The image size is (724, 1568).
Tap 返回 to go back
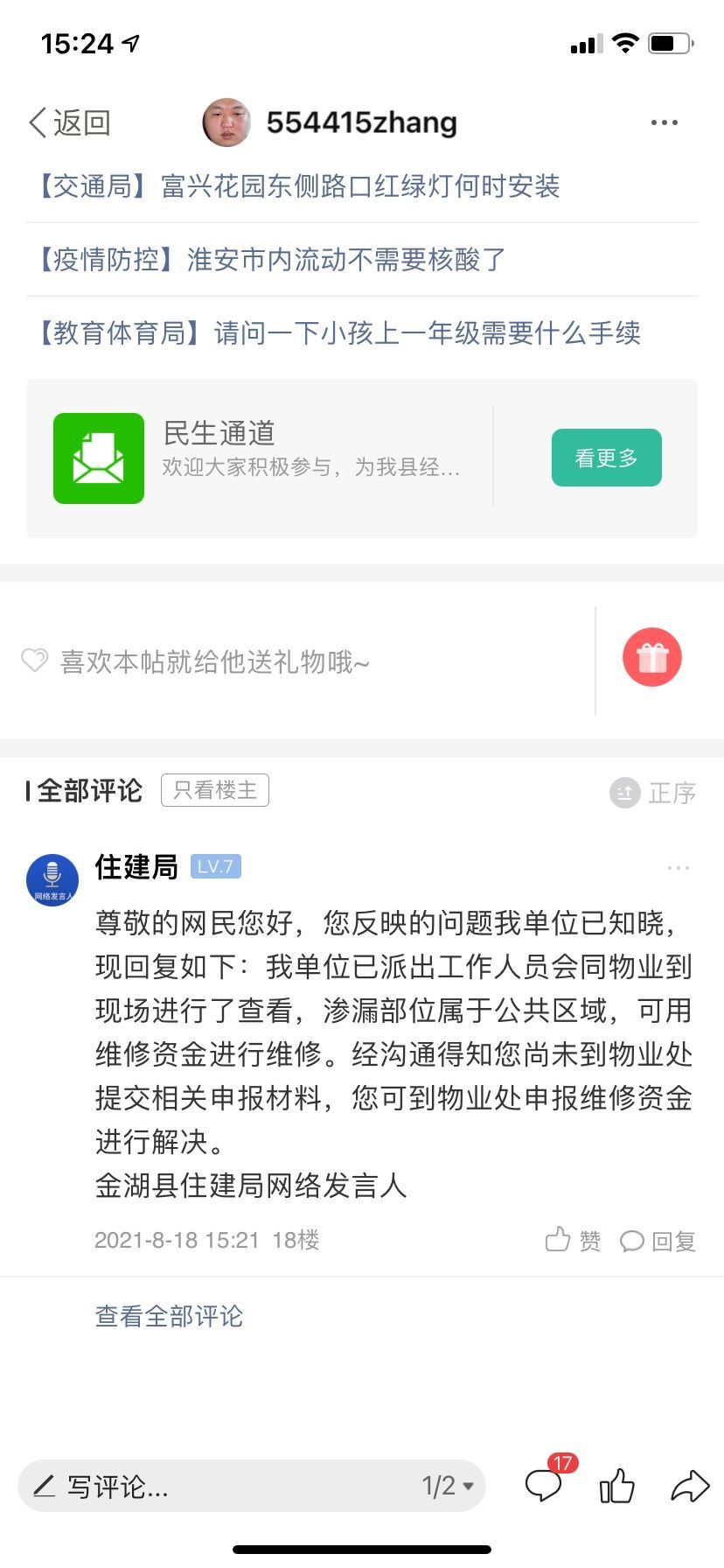[70, 123]
